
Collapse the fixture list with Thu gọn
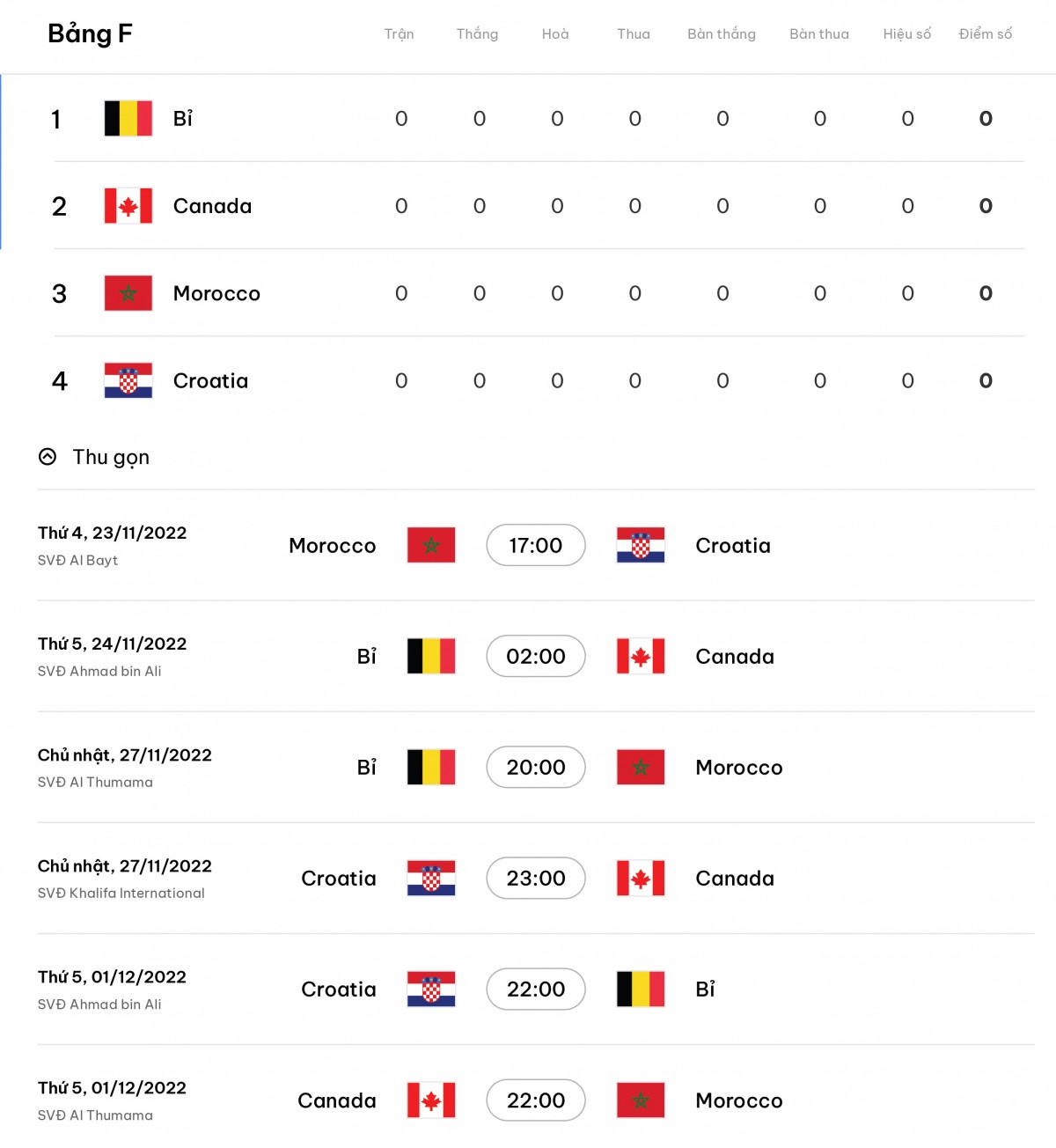95,457
